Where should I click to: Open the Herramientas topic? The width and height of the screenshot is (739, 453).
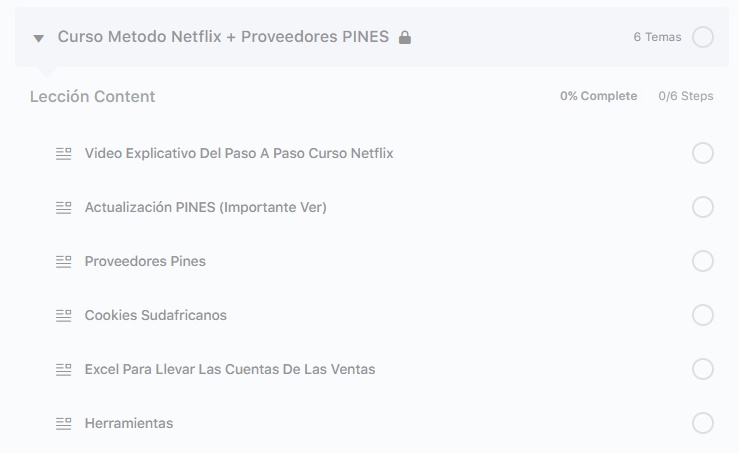128,423
